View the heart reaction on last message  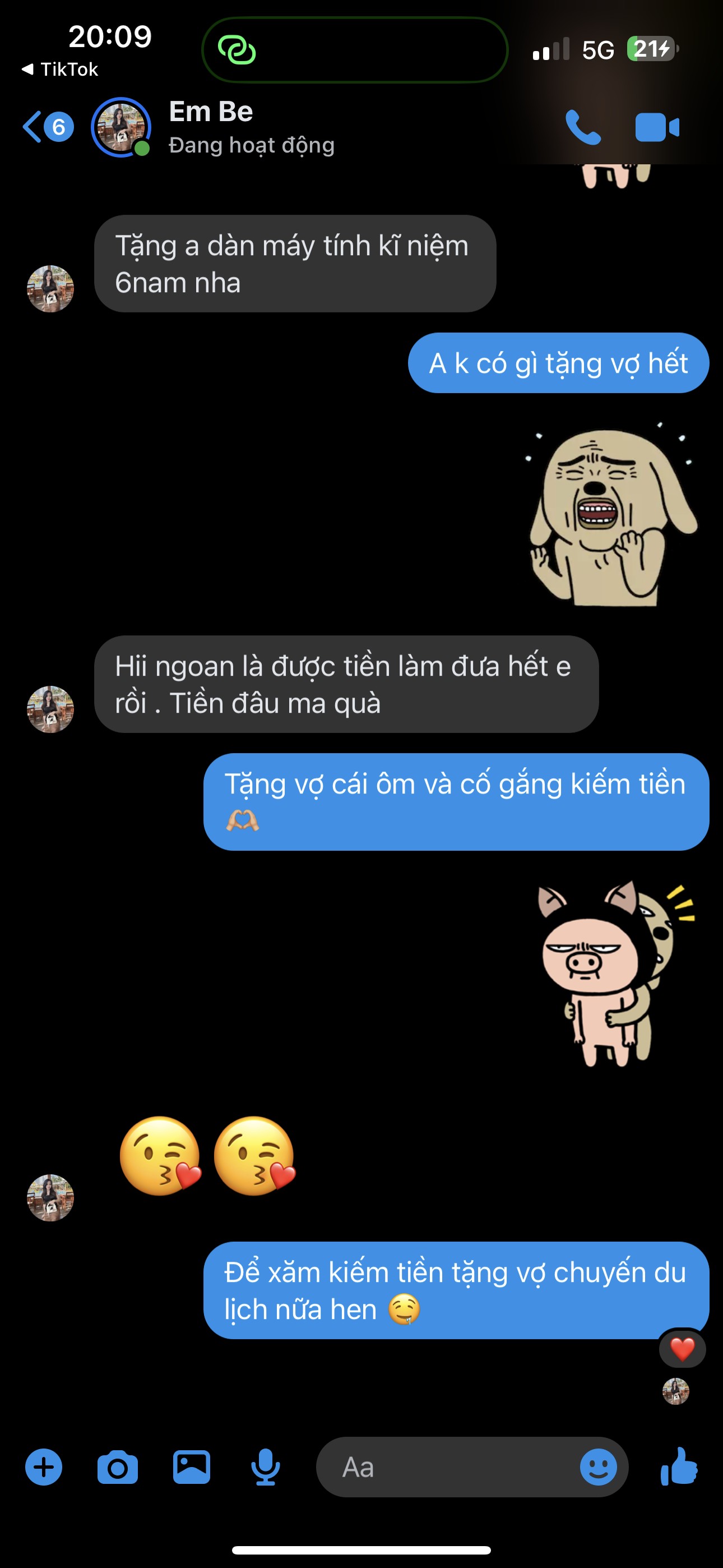(x=682, y=1349)
